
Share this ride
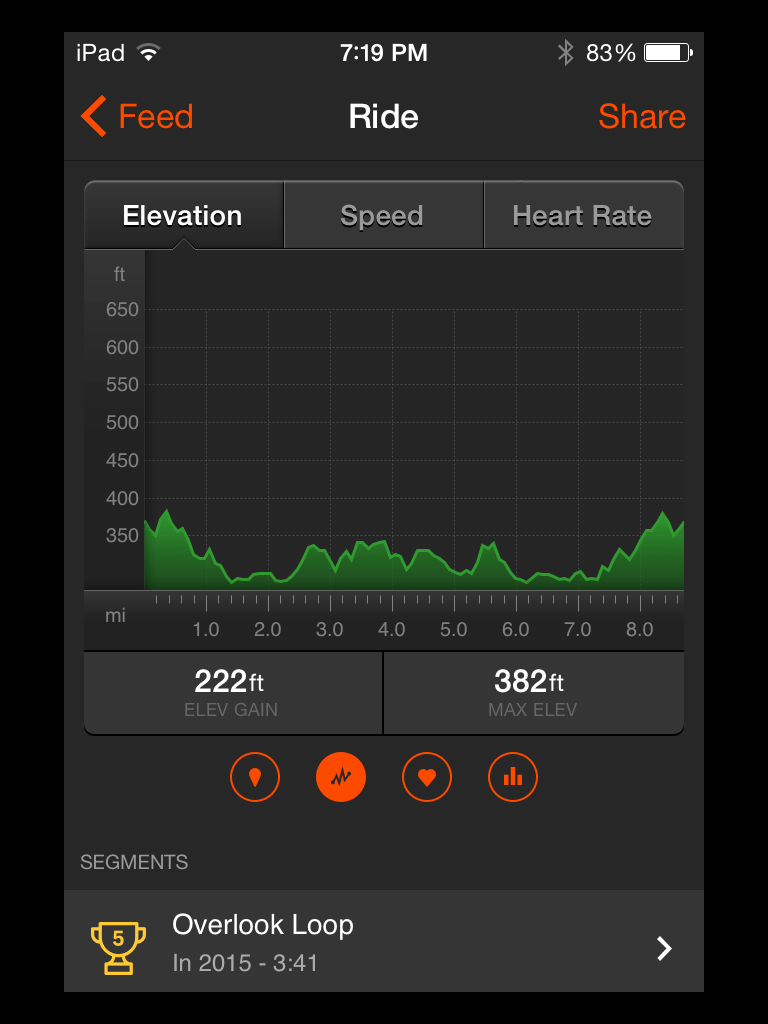[x=641, y=117]
